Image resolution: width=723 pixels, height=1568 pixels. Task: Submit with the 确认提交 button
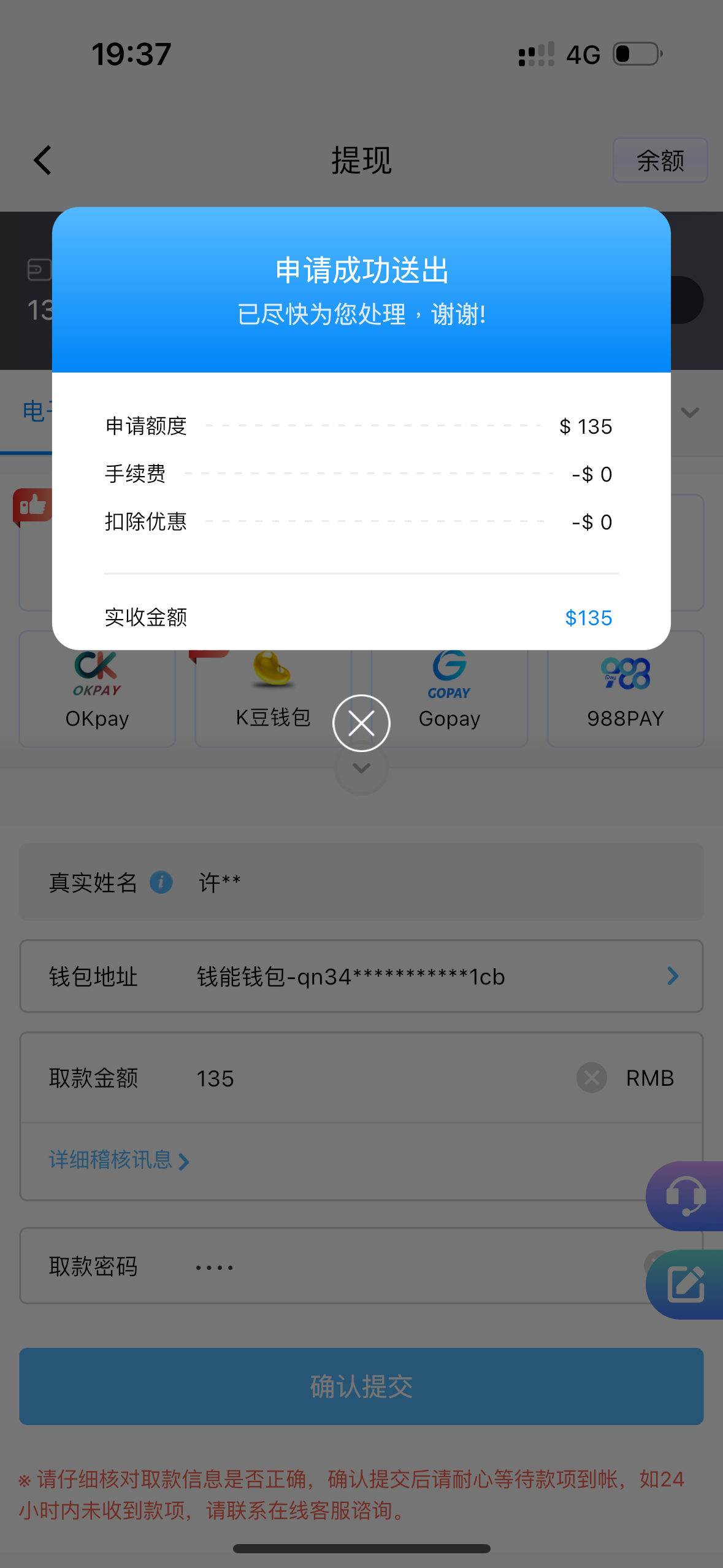click(x=361, y=1386)
